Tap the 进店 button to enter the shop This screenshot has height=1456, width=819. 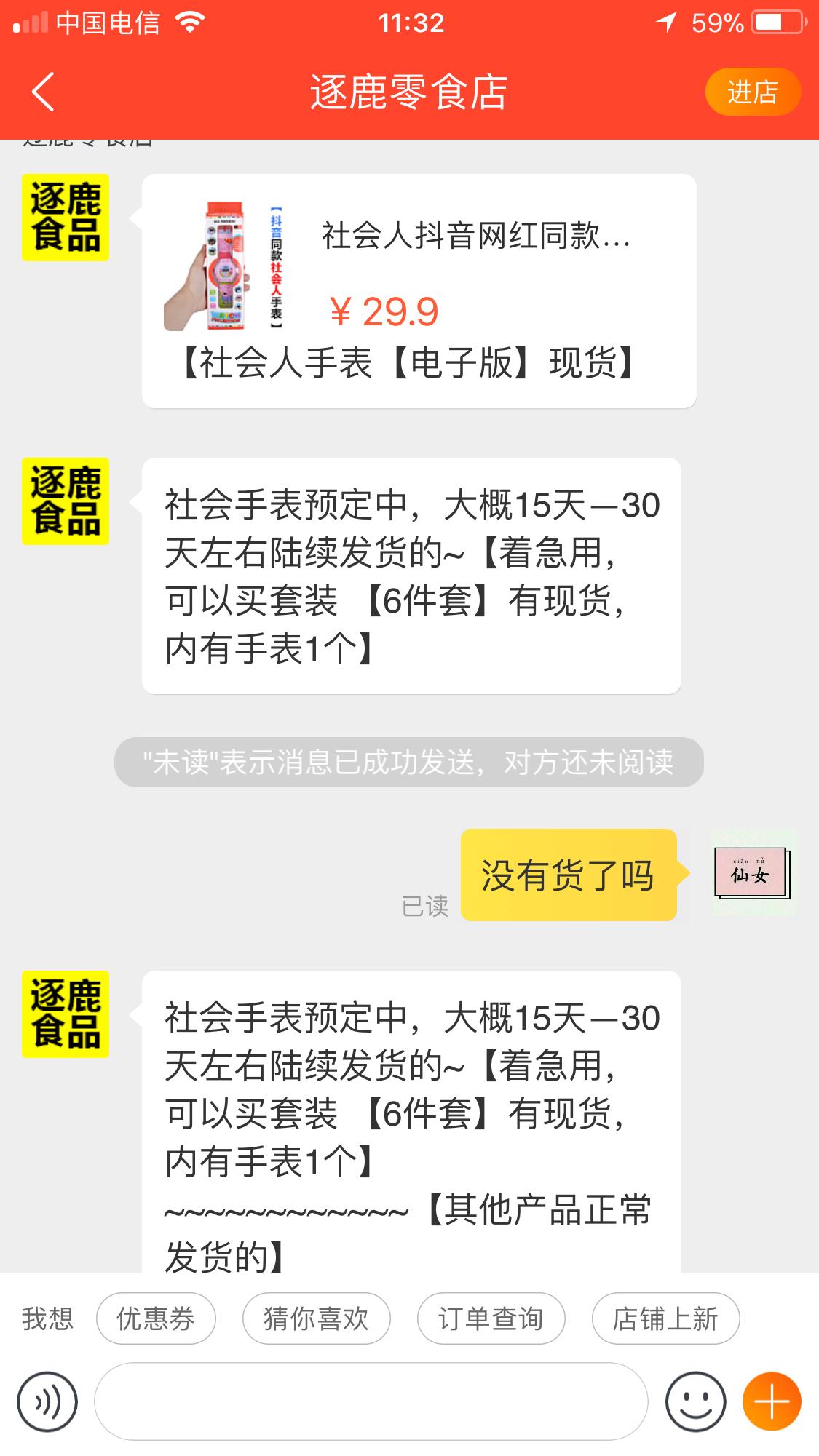point(752,92)
